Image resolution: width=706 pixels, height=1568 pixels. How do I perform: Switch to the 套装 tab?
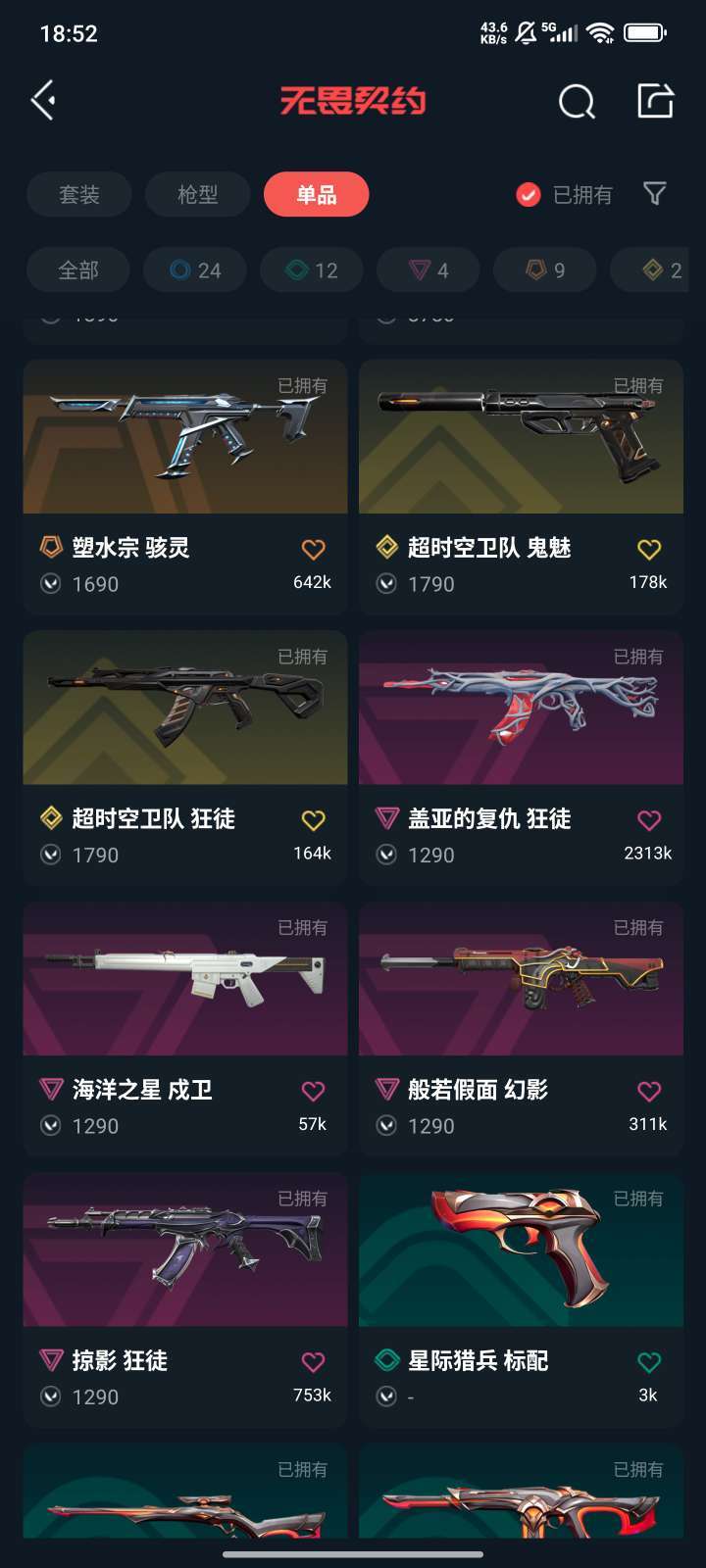click(78, 194)
